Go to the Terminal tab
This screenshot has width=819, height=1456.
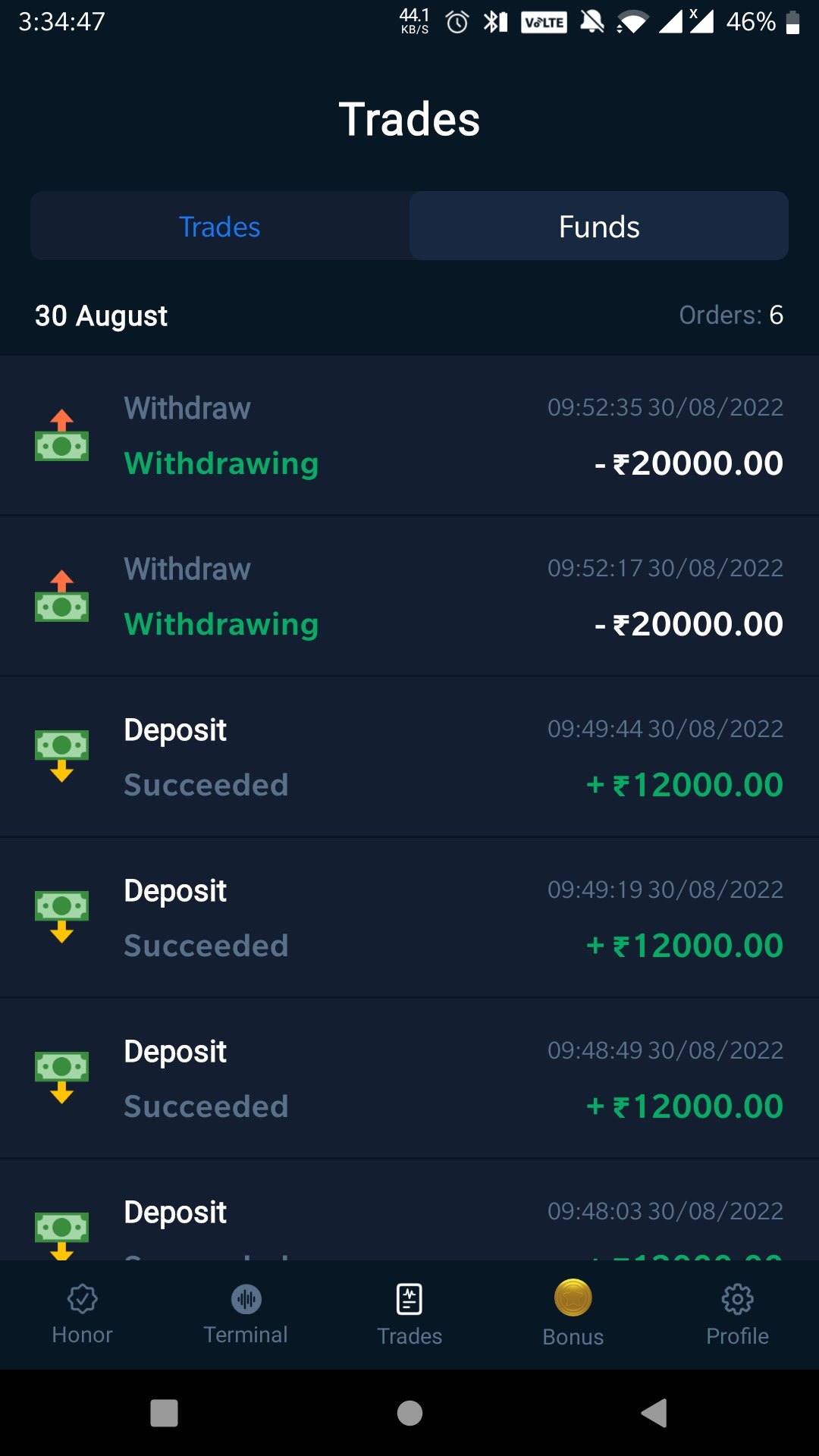246,1314
